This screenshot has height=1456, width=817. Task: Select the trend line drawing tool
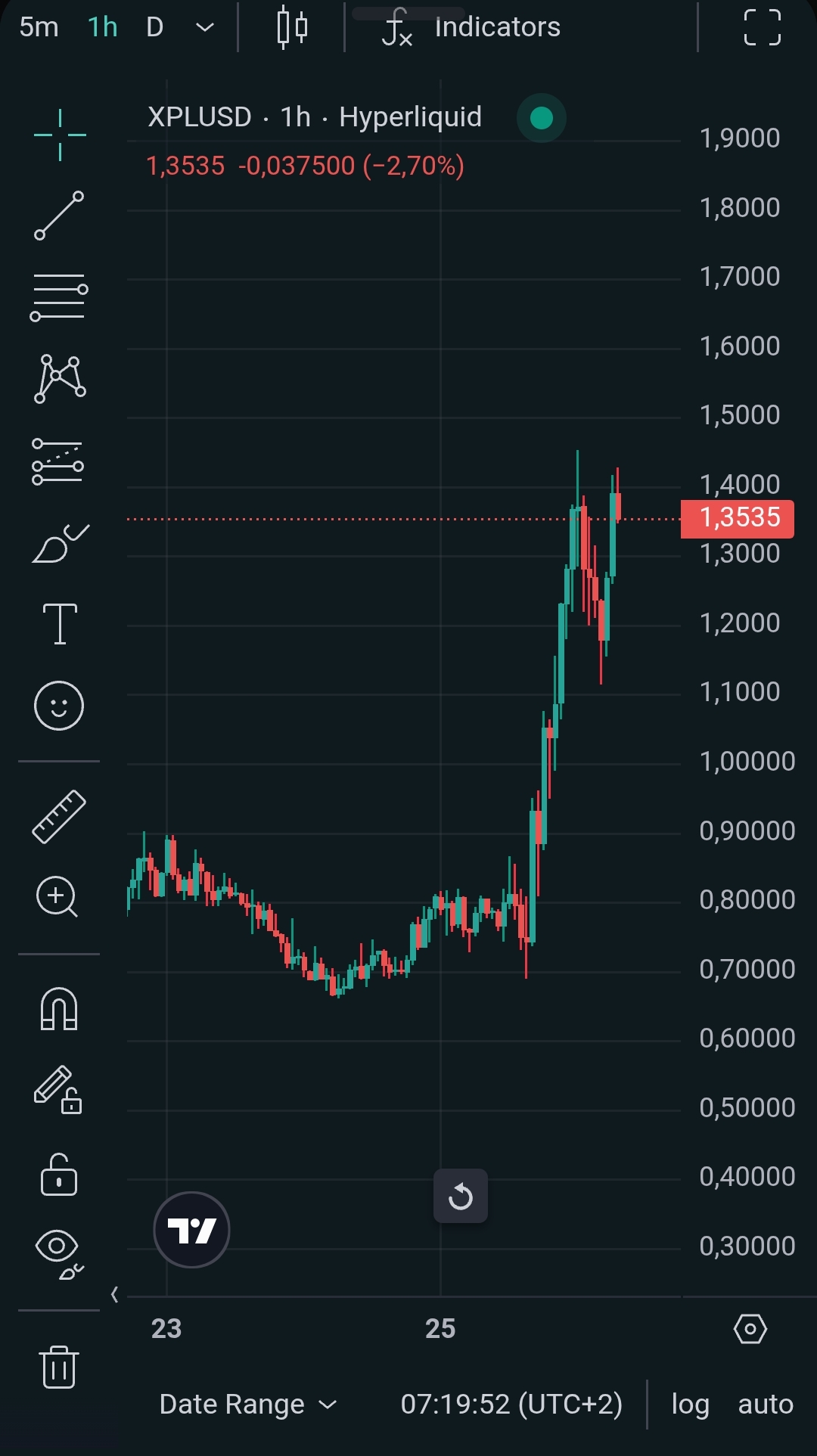[x=59, y=216]
